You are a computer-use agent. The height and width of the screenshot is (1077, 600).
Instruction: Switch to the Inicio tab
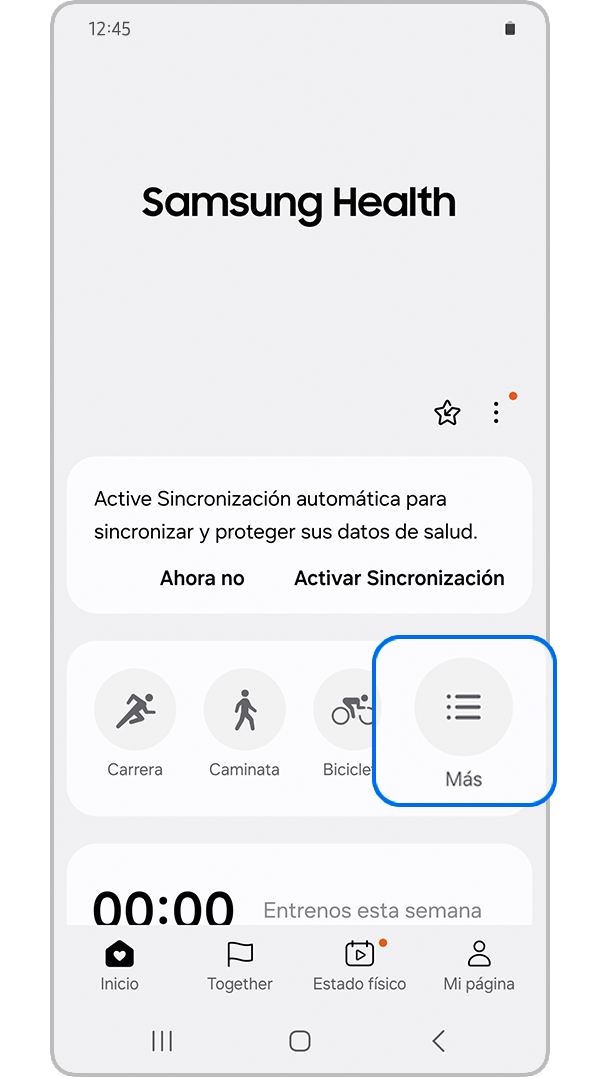[x=120, y=966]
